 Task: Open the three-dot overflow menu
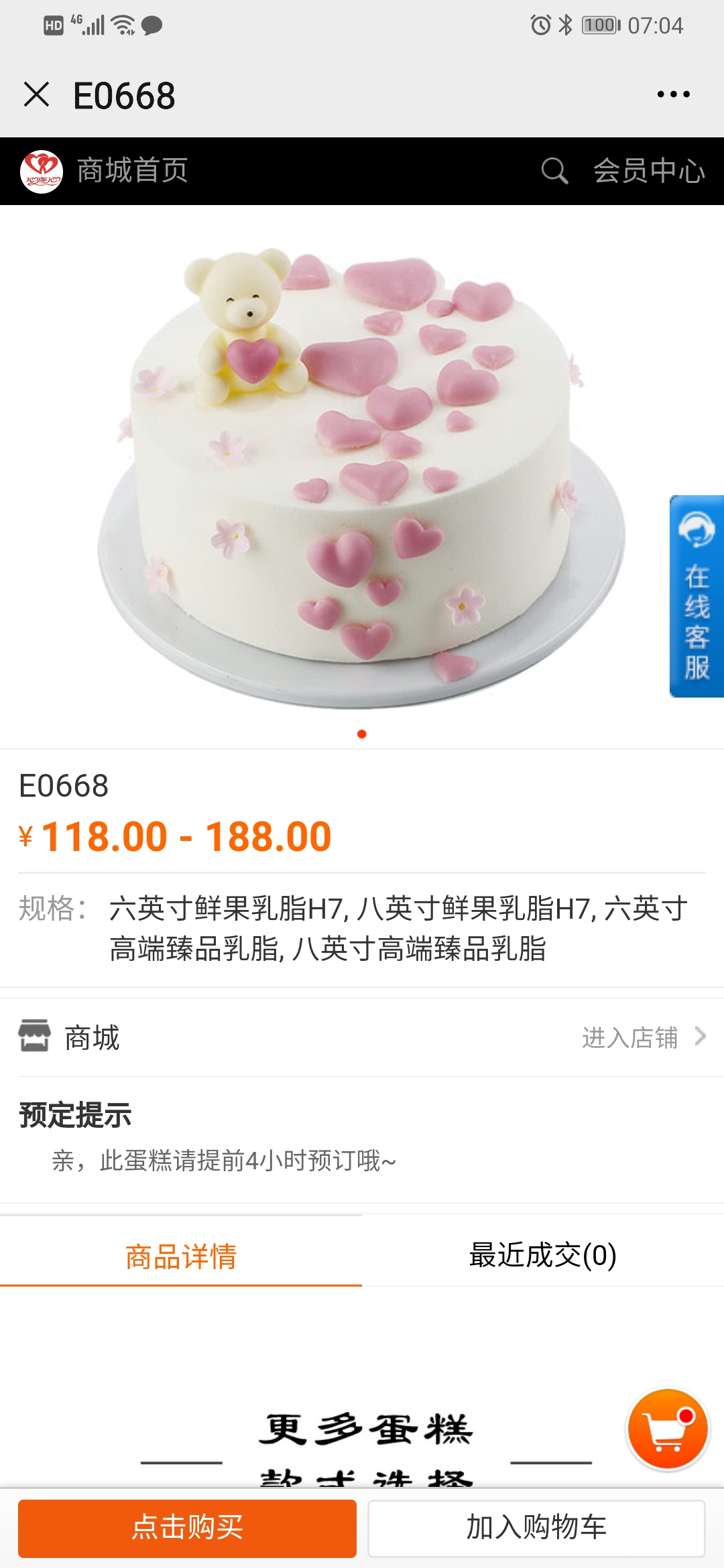673,94
